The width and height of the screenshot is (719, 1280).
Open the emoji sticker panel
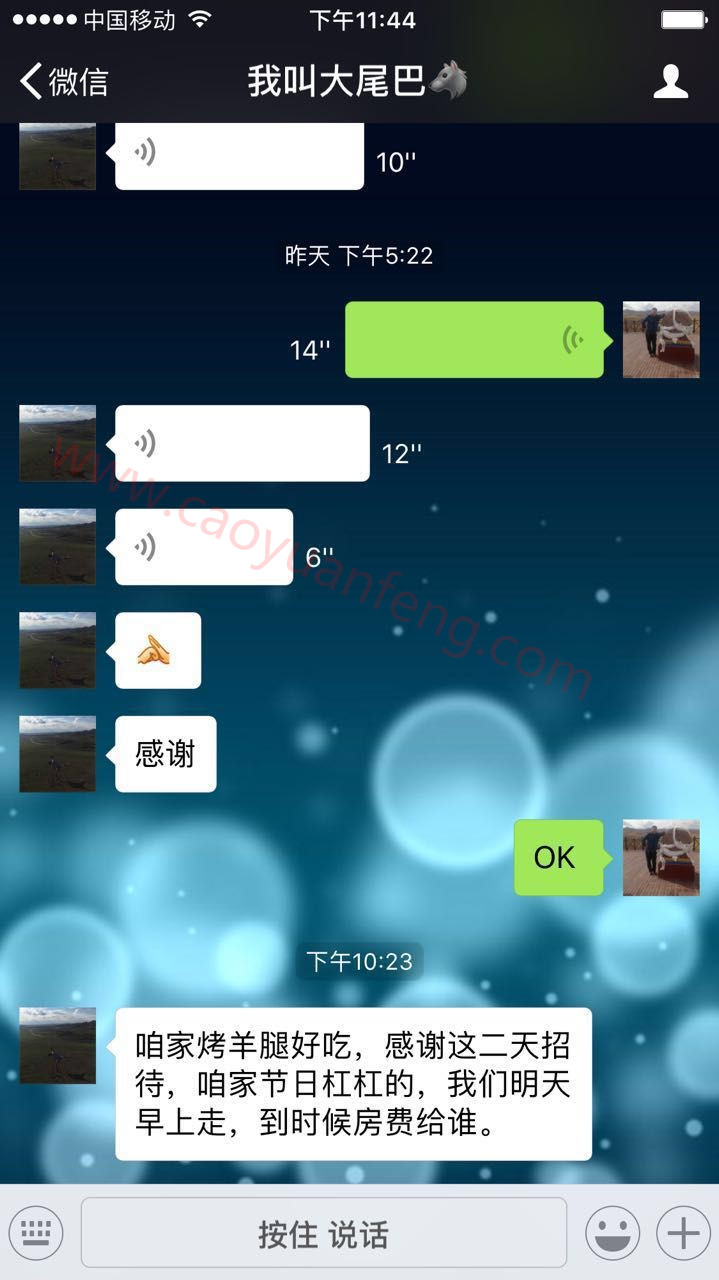pos(613,1232)
